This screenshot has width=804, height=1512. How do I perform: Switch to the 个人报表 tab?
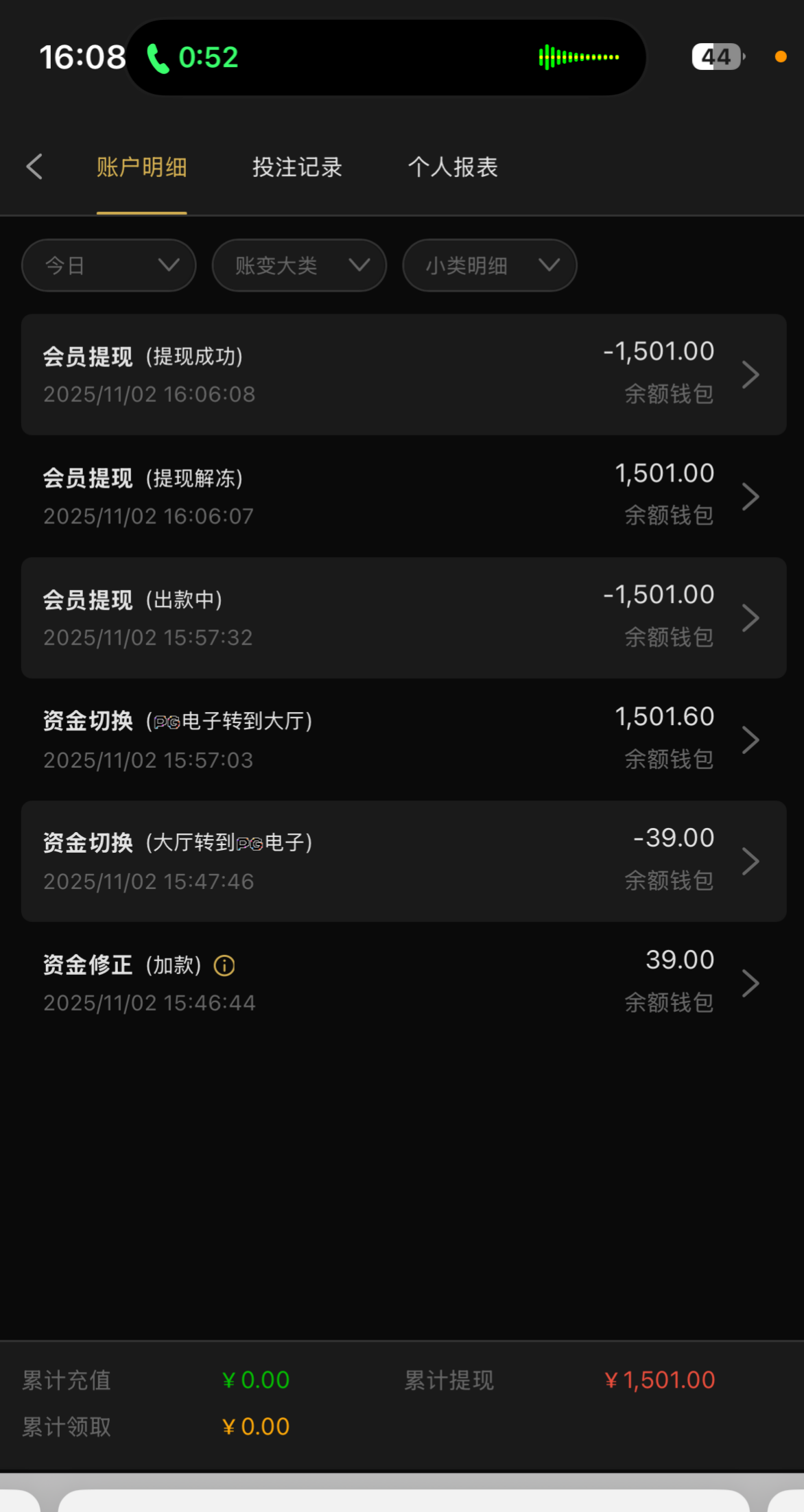(x=453, y=167)
